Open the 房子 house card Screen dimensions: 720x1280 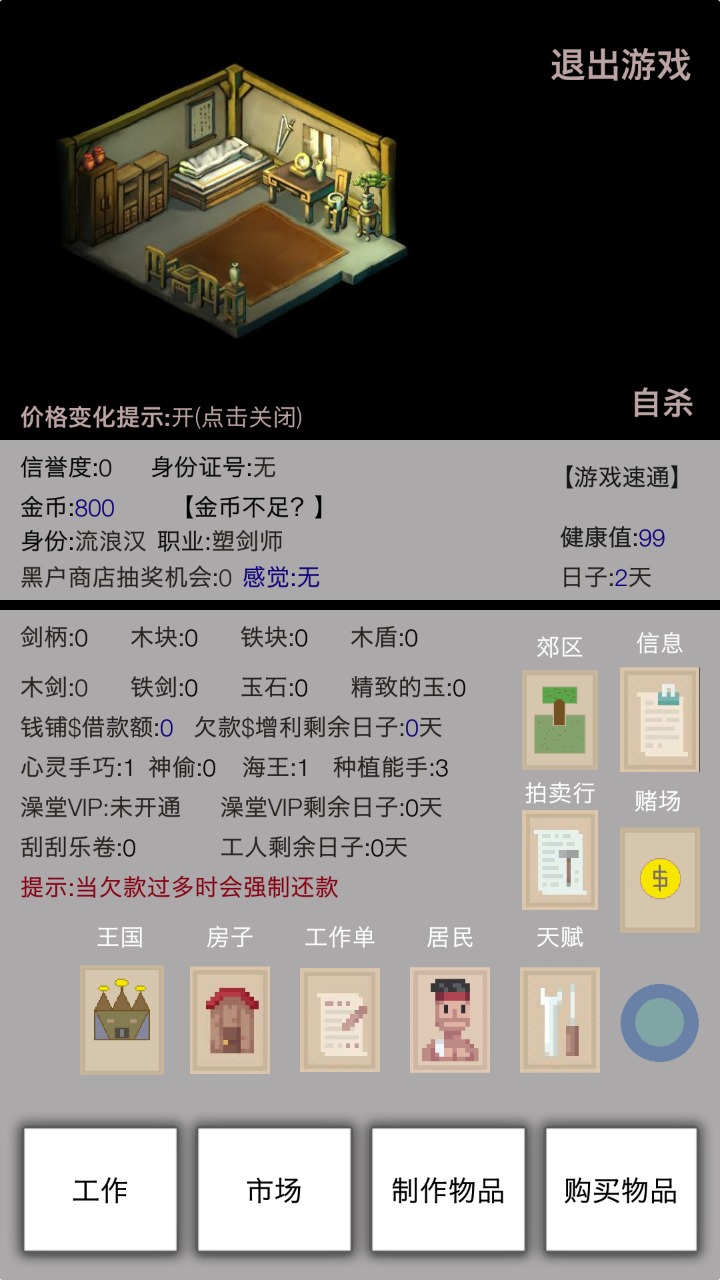coord(230,1020)
